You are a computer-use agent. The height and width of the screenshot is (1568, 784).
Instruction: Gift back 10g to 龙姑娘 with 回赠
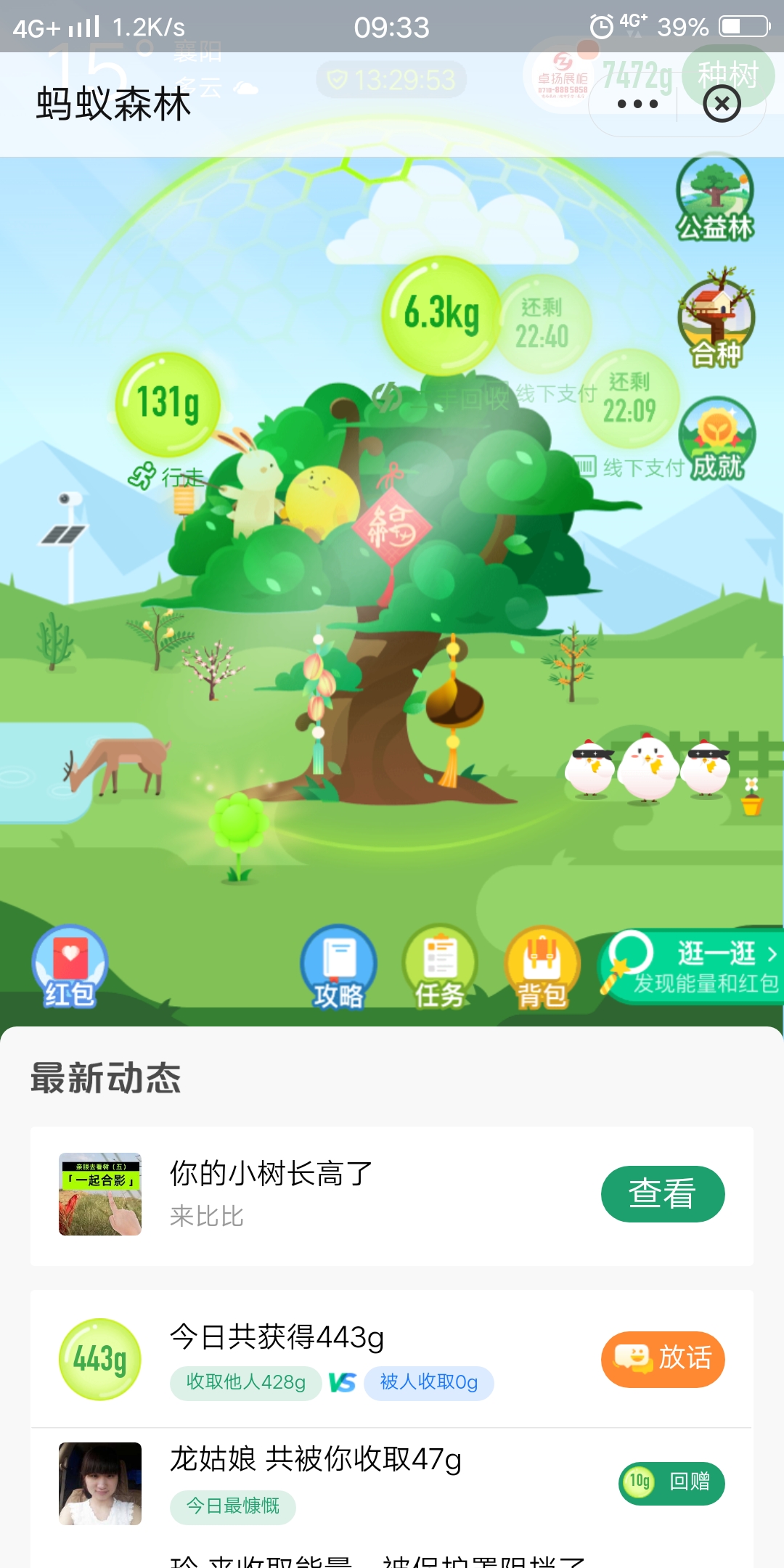tap(671, 1482)
